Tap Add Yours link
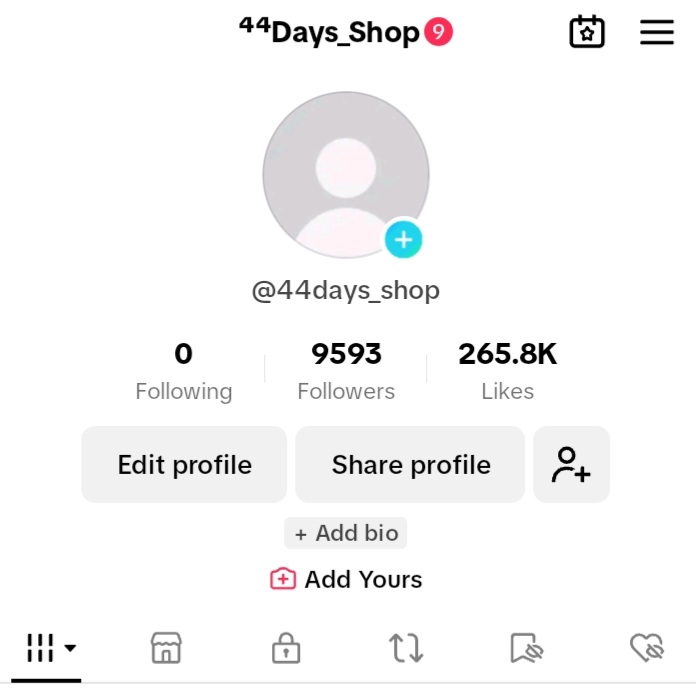696x696 pixels. point(347,579)
